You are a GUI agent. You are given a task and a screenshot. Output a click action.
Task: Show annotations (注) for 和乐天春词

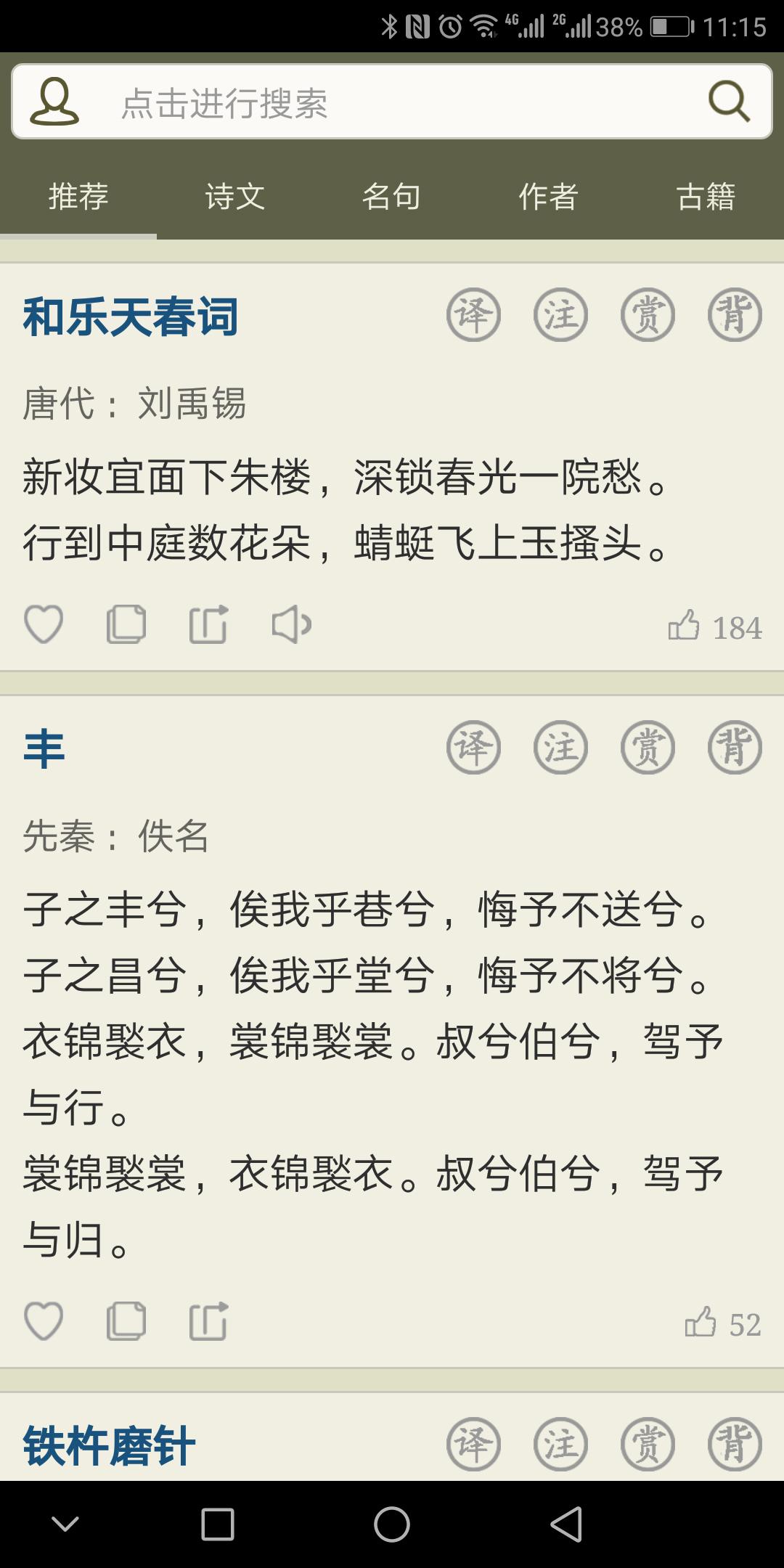click(x=560, y=315)
